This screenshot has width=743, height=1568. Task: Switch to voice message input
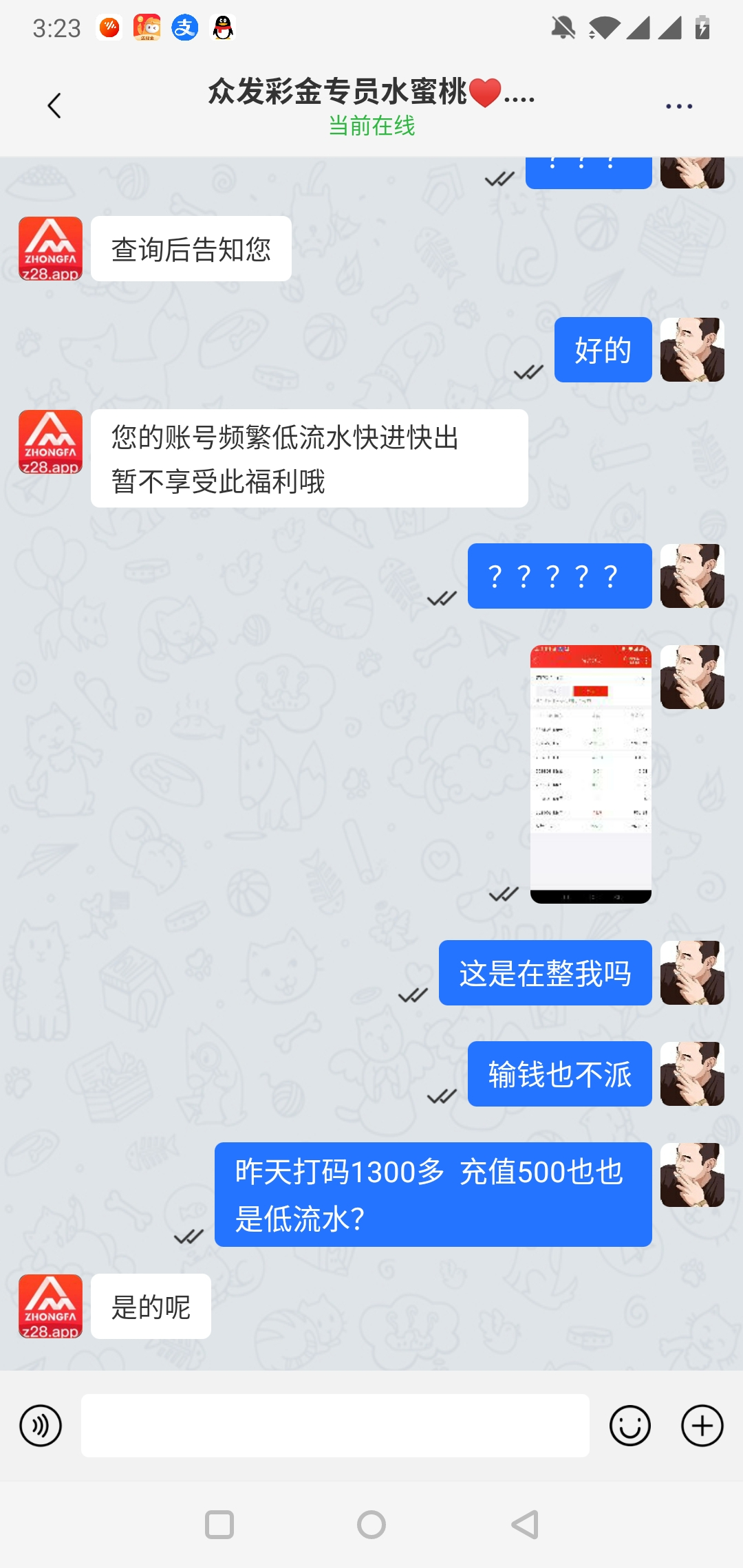(41, 1426)
